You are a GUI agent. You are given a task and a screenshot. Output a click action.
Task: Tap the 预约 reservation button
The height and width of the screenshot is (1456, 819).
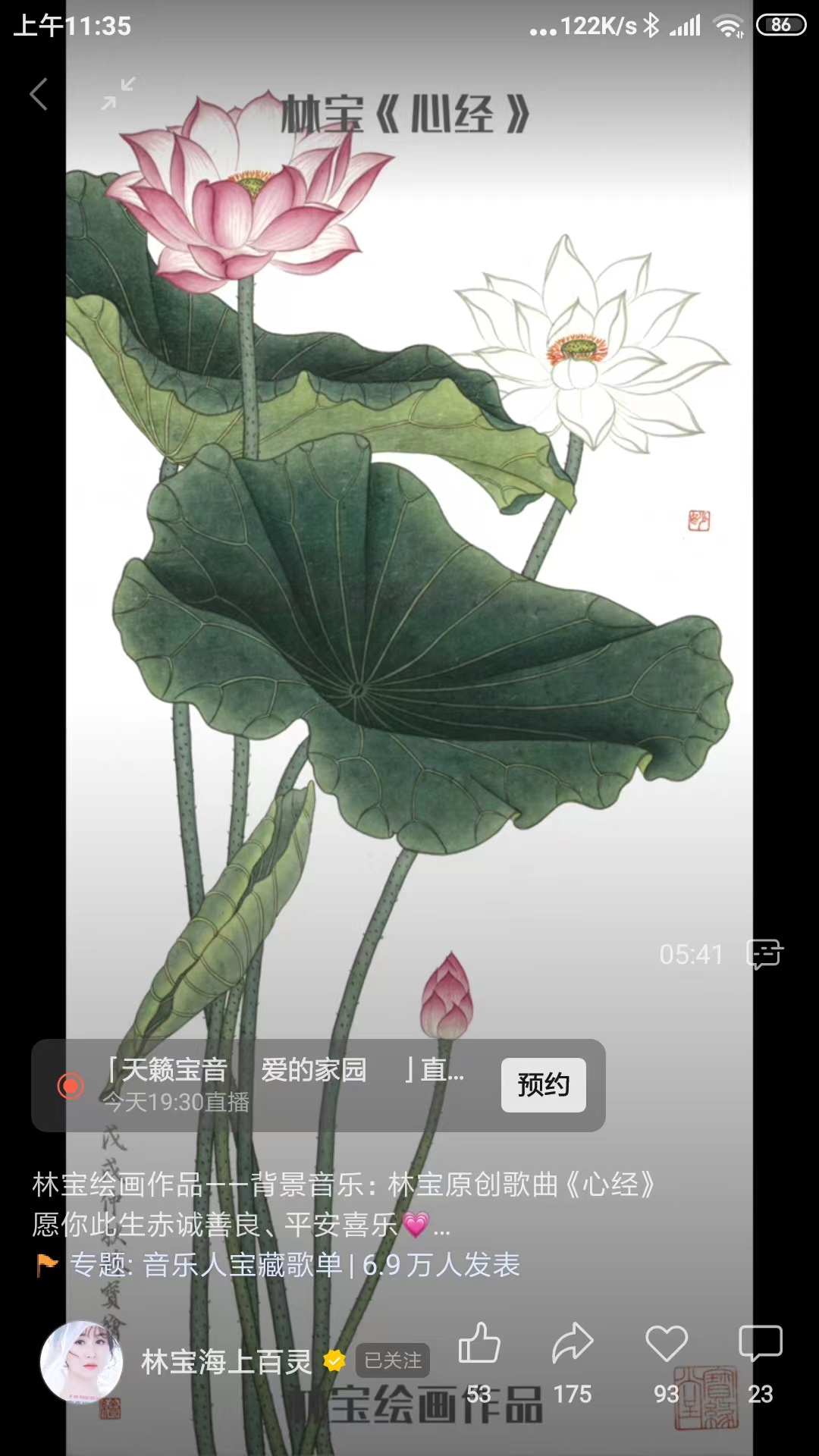pos(543,1086)
